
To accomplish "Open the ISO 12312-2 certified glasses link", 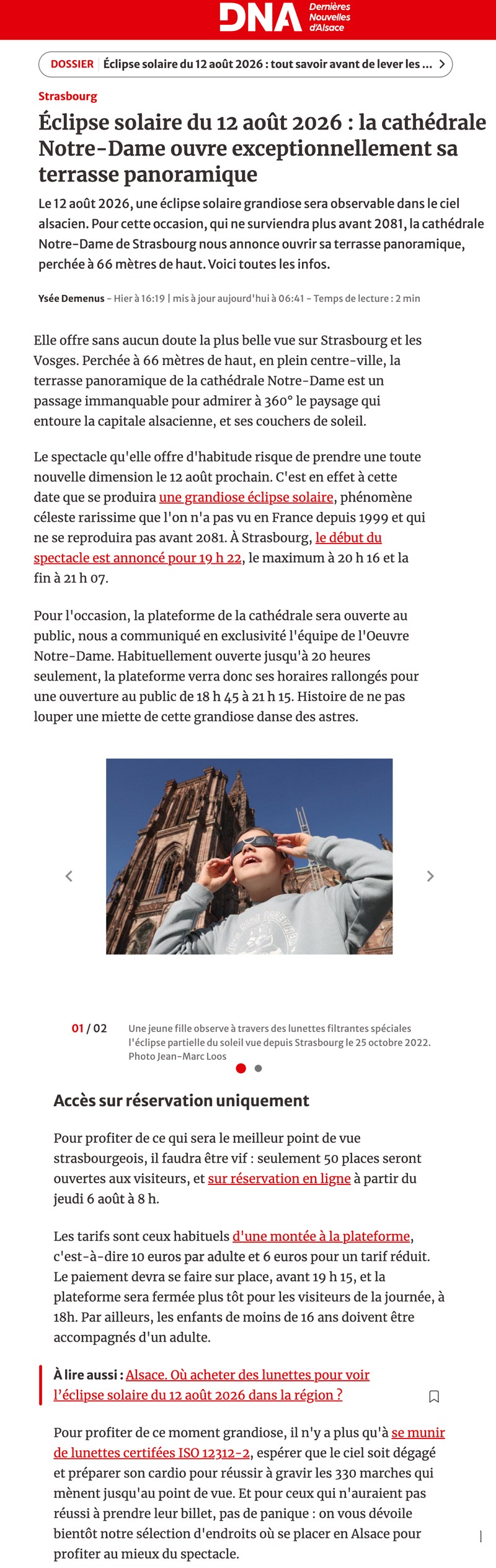I will pyautogui.click(x=249, y=1442).
